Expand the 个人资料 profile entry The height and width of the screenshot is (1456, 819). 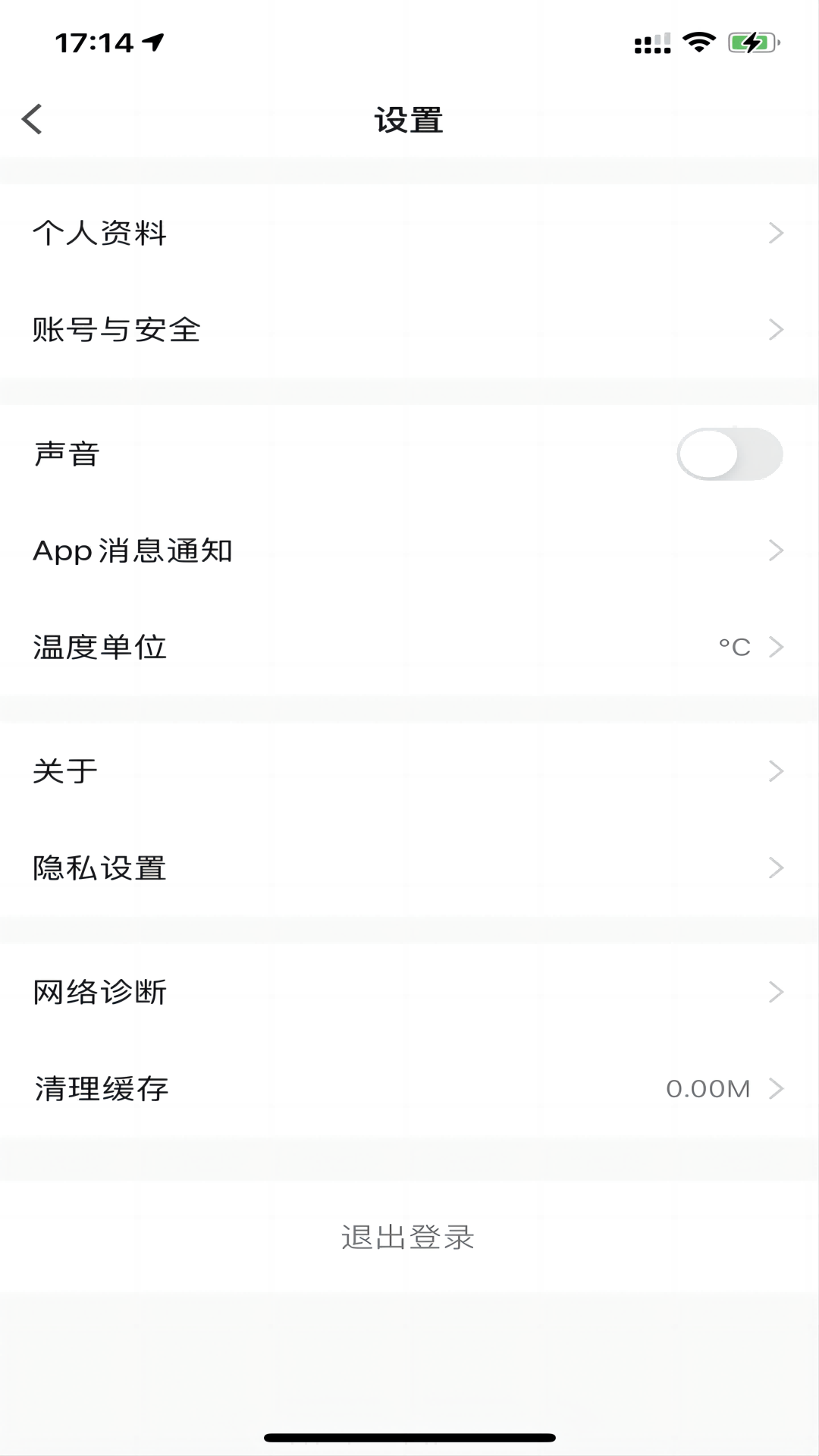(x=409, y=234)
